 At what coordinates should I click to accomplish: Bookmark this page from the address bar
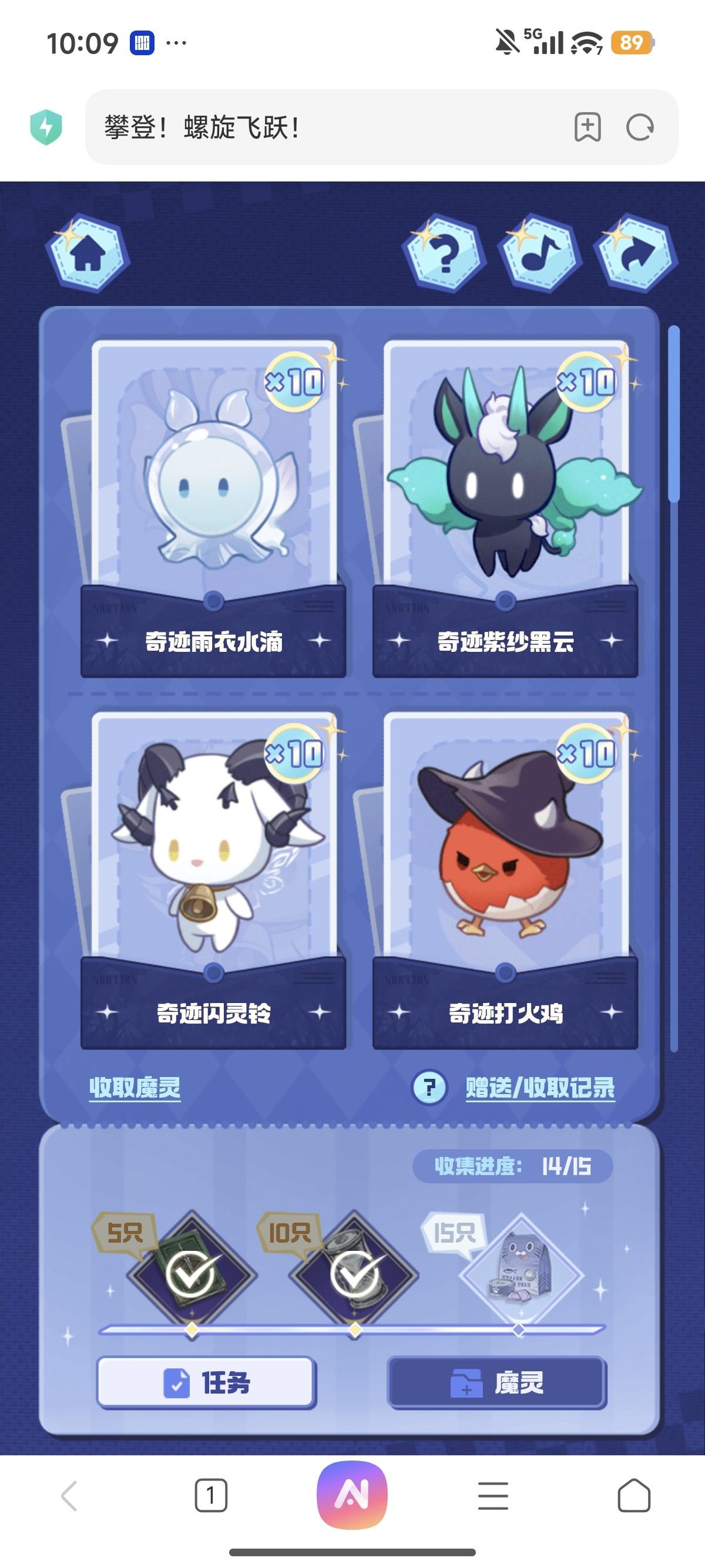click(587, 128)
